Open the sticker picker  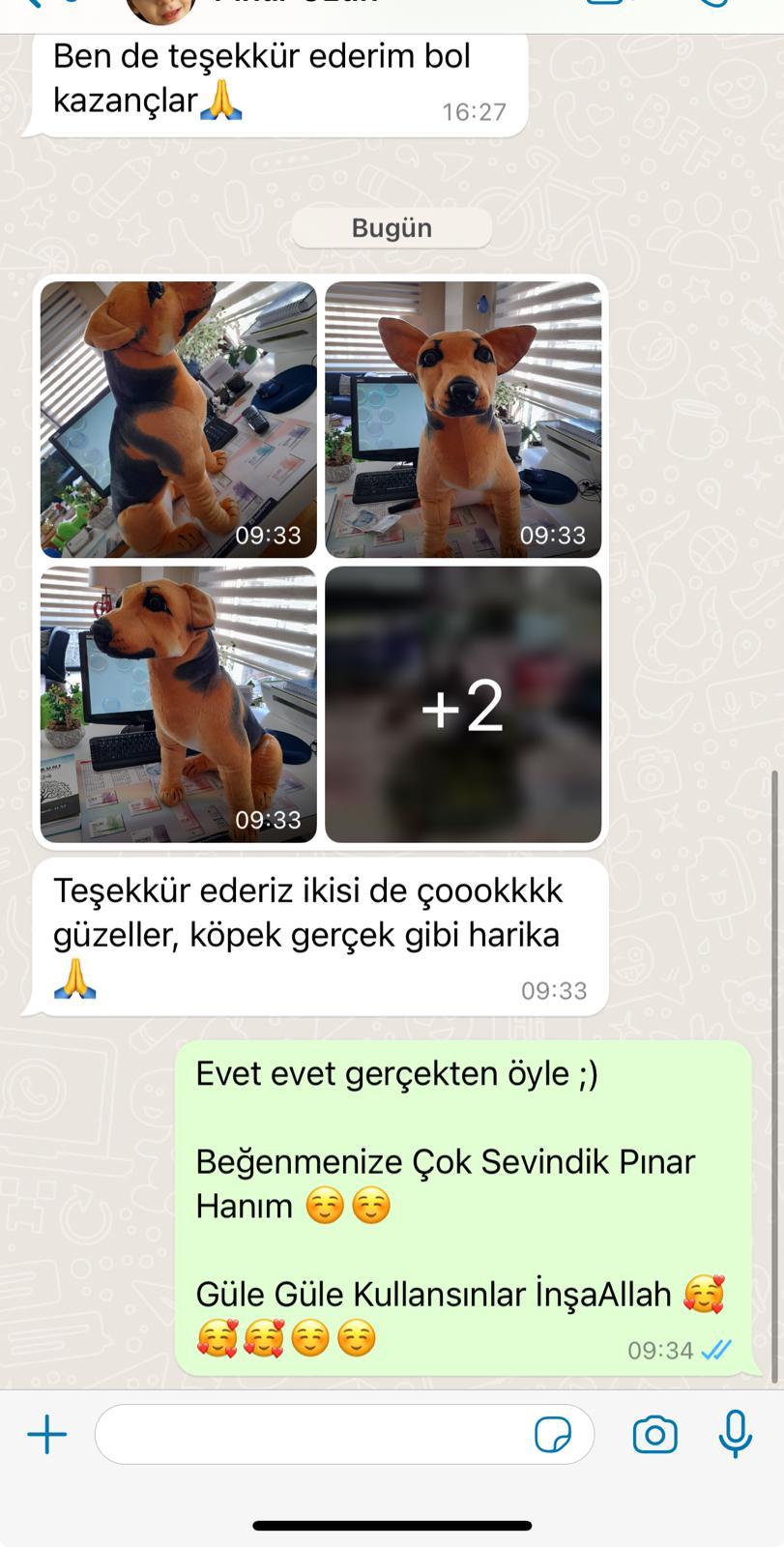[553, 1435]
